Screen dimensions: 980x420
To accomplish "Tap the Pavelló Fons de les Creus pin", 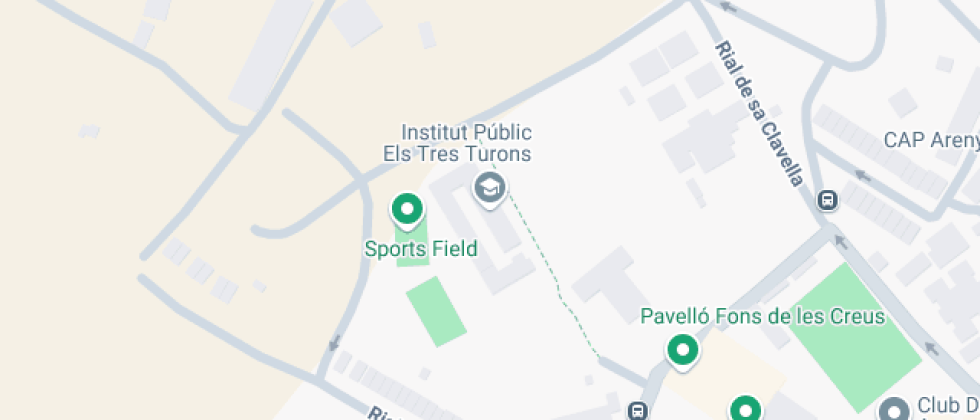I will click(683, 351).
